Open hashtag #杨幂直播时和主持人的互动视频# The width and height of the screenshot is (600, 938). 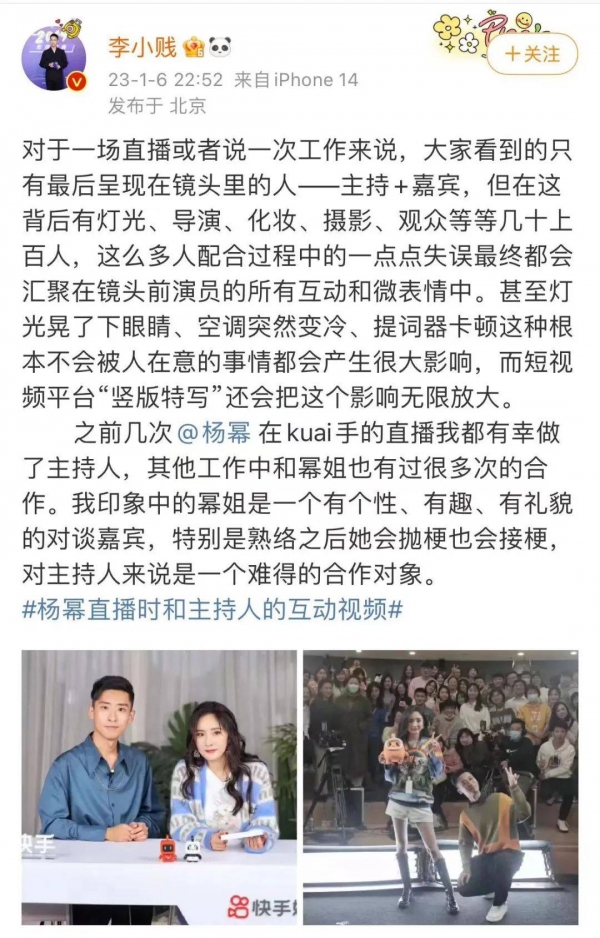pos(212,609)
